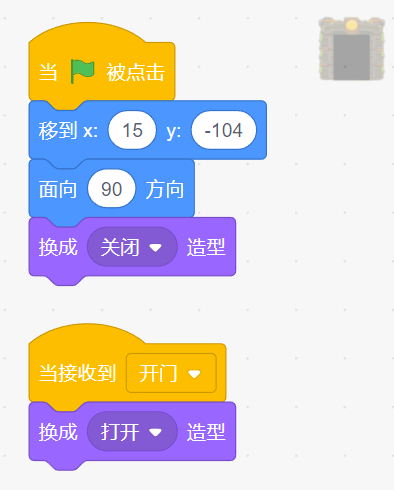Open the 打开 costume dropdown
This screenshot has height=490, width=394.
(x=132, y=432)
